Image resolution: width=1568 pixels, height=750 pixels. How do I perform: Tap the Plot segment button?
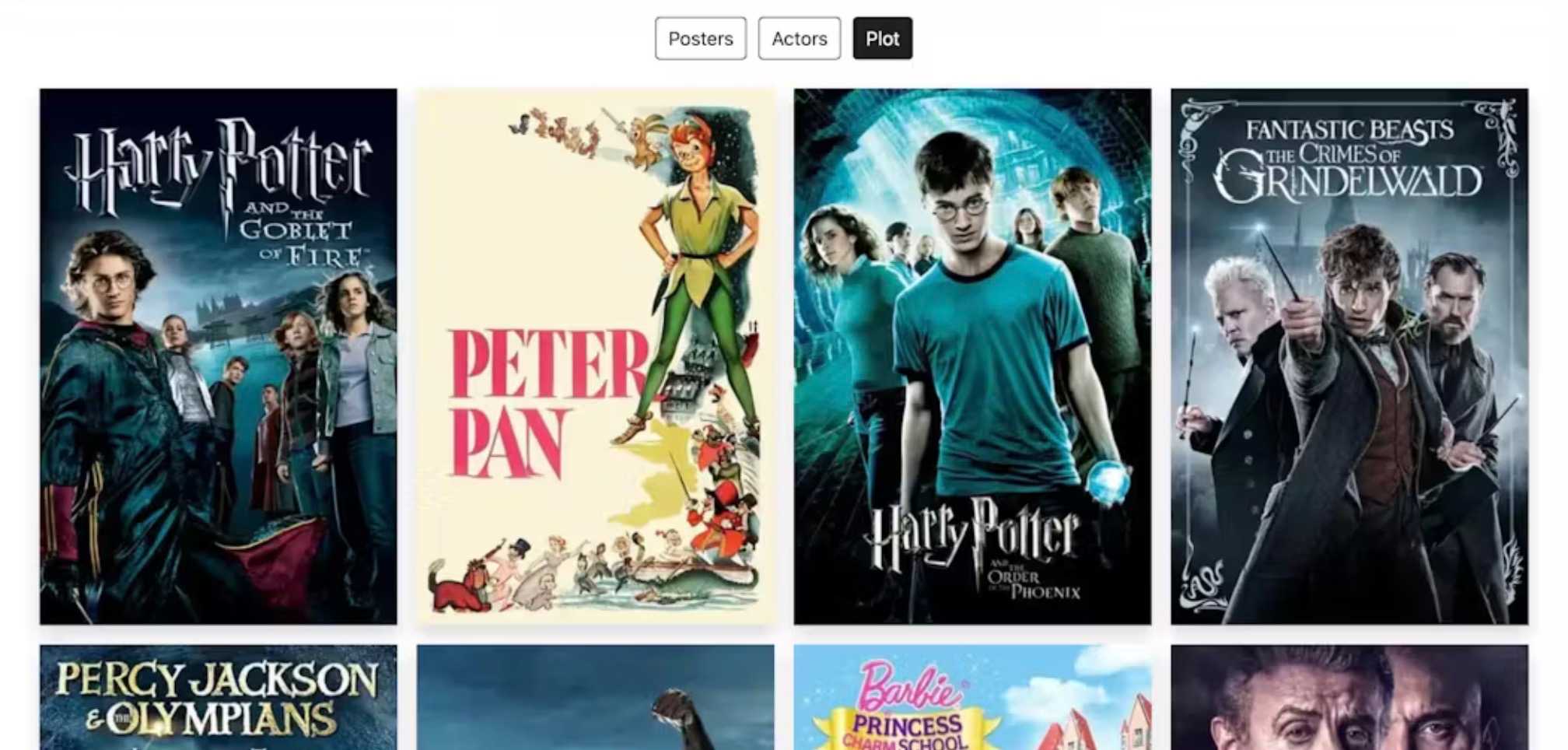882,38
